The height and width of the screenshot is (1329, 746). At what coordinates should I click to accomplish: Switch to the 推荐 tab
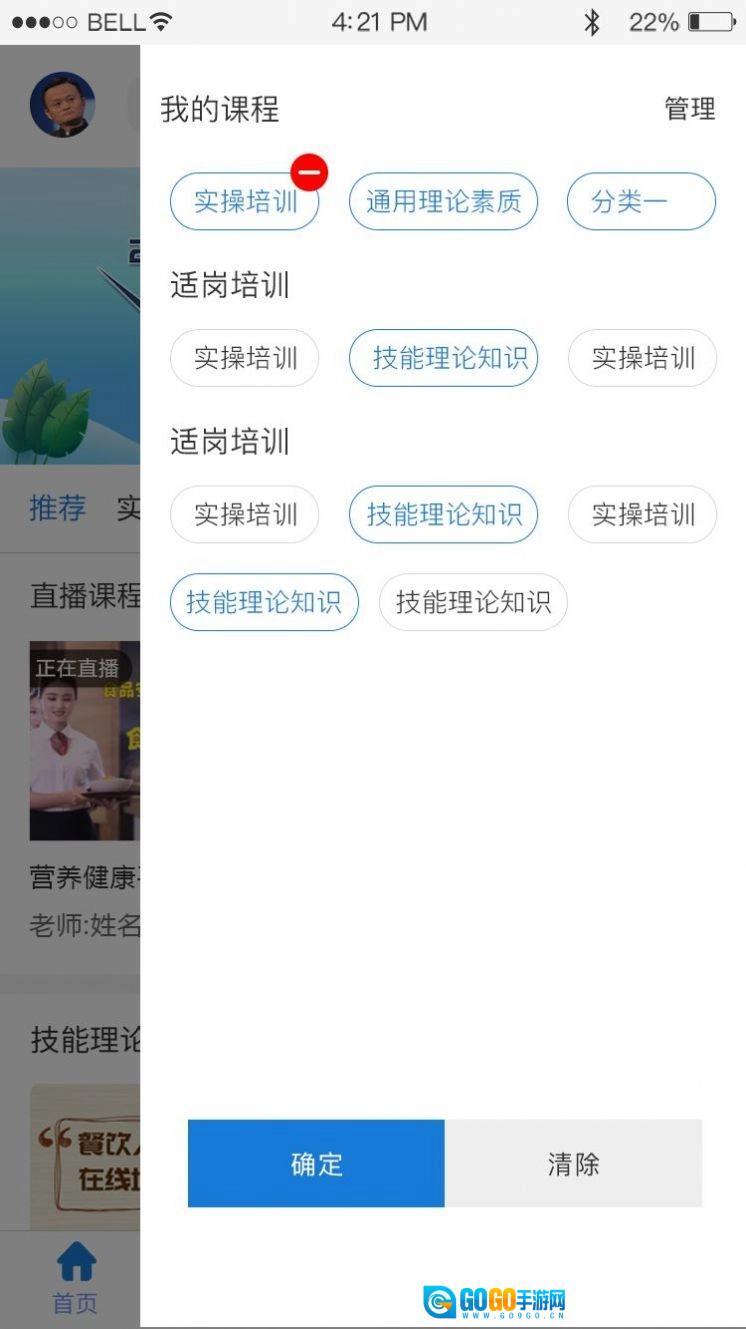[57, 508]
